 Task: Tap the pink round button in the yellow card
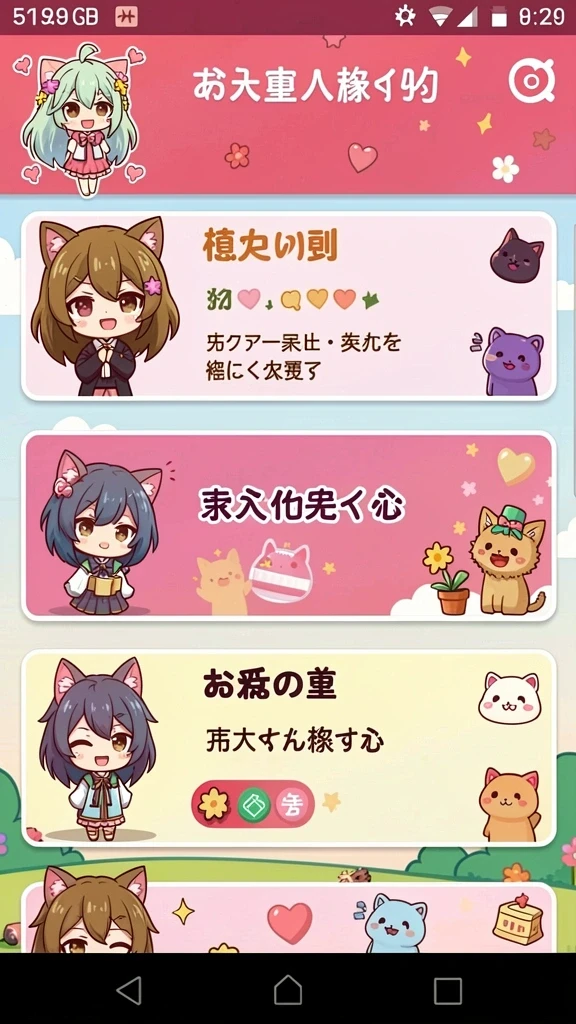[291, 805]
